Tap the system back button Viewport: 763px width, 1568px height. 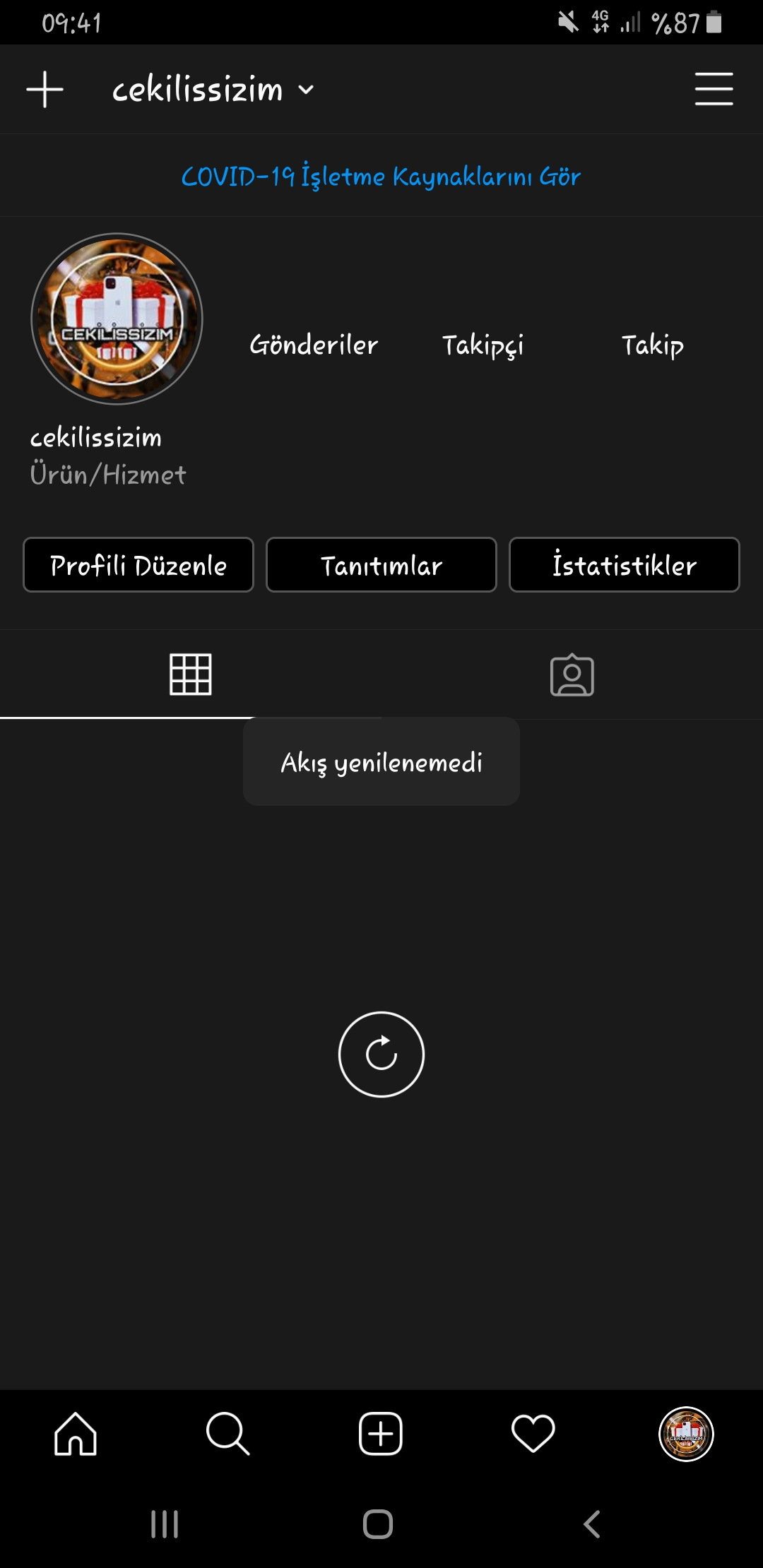pyautogui.click(x=592, y=1524)
